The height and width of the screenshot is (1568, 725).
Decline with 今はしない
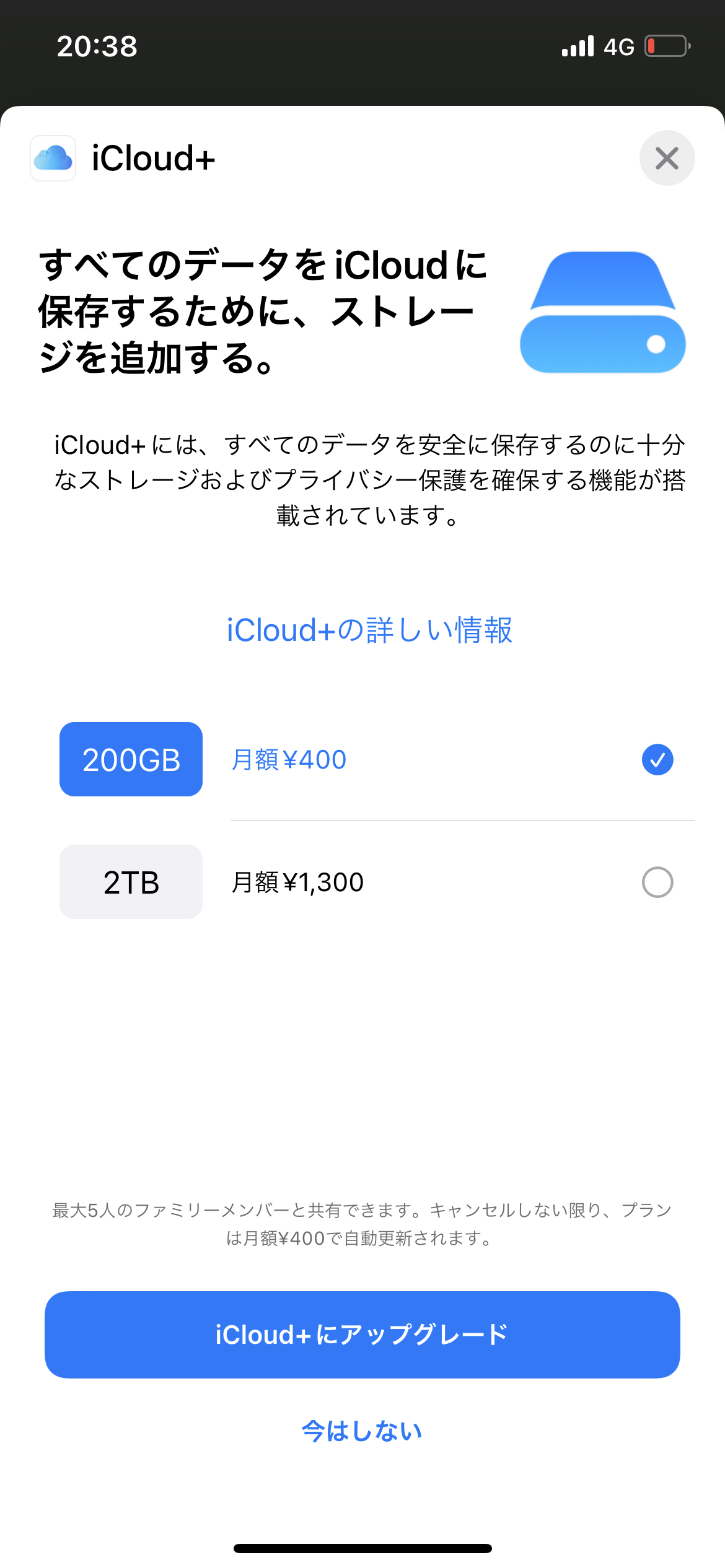(362, 1431)
